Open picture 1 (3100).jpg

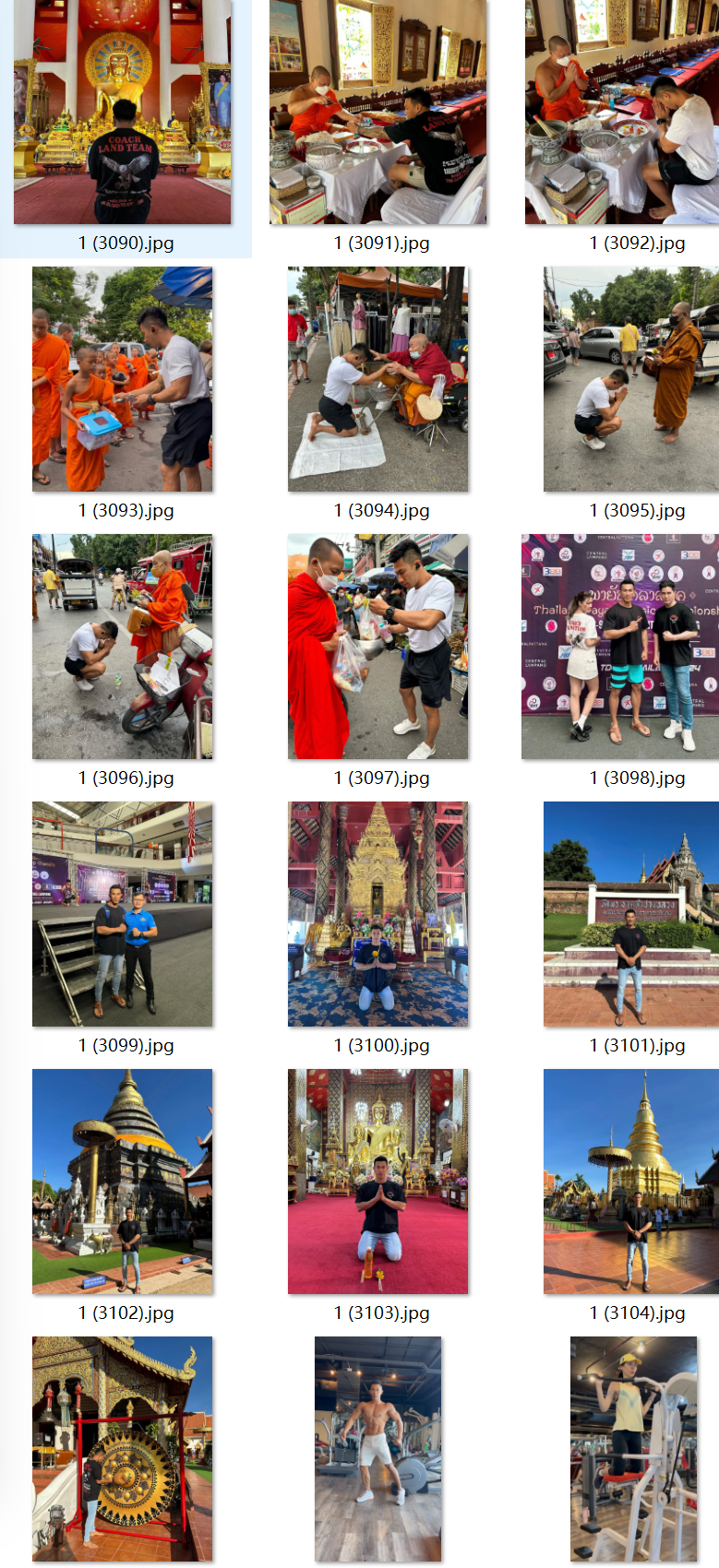[377, 914]
